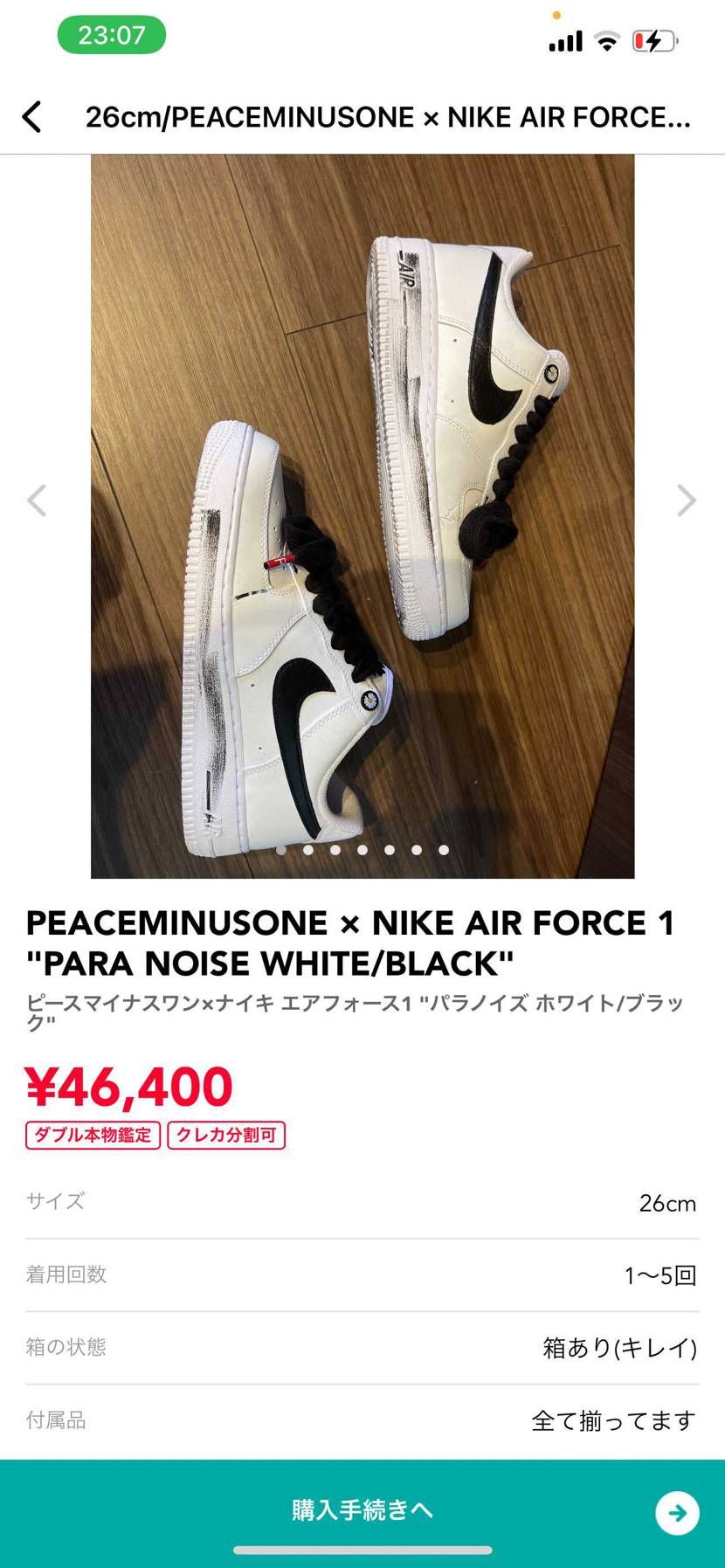
Task: Tap the previous image arrow
Action: 37,501
